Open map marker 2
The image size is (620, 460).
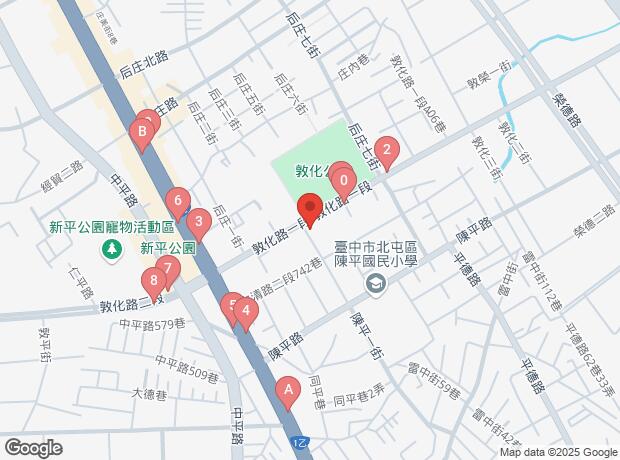click(386, 150)
